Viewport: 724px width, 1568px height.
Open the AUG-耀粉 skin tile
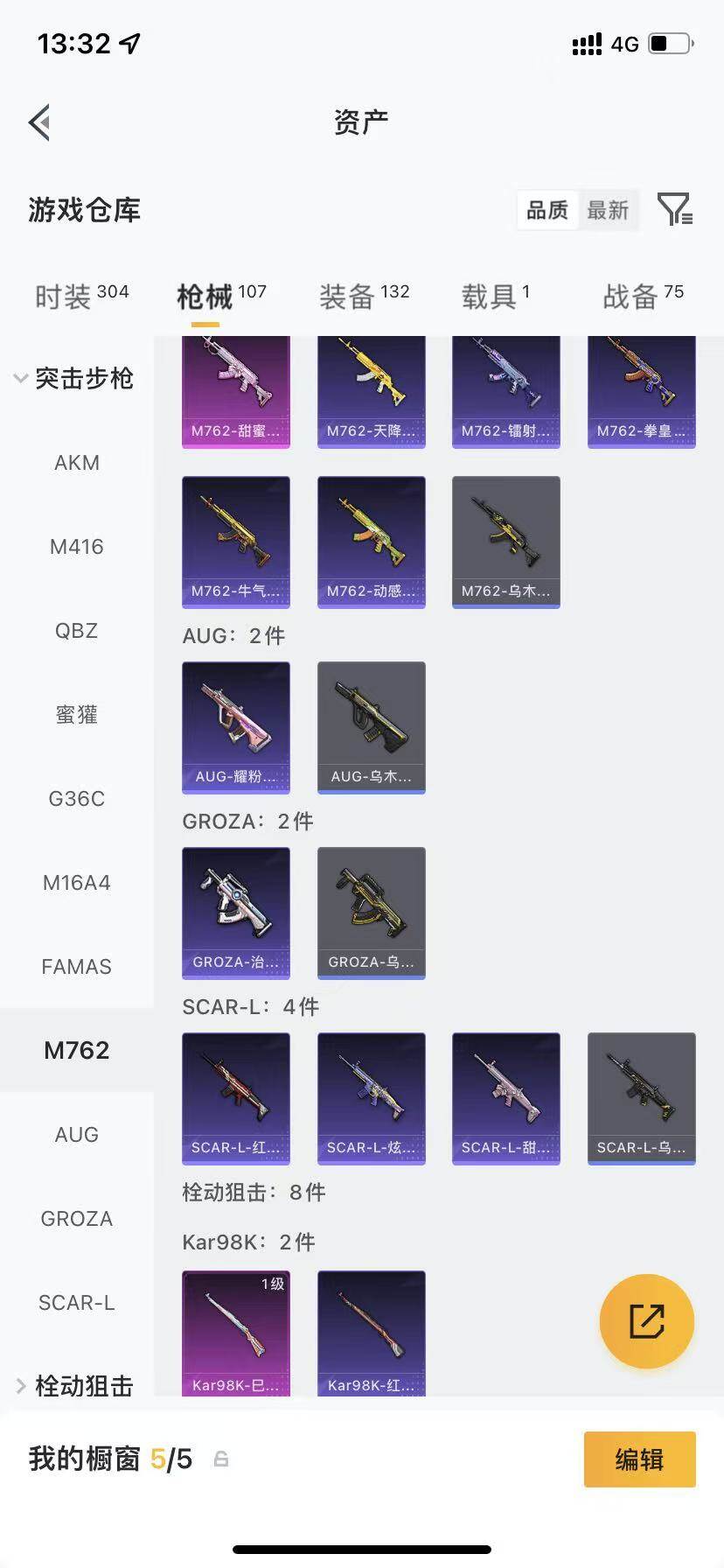click(x=236, y=728)
